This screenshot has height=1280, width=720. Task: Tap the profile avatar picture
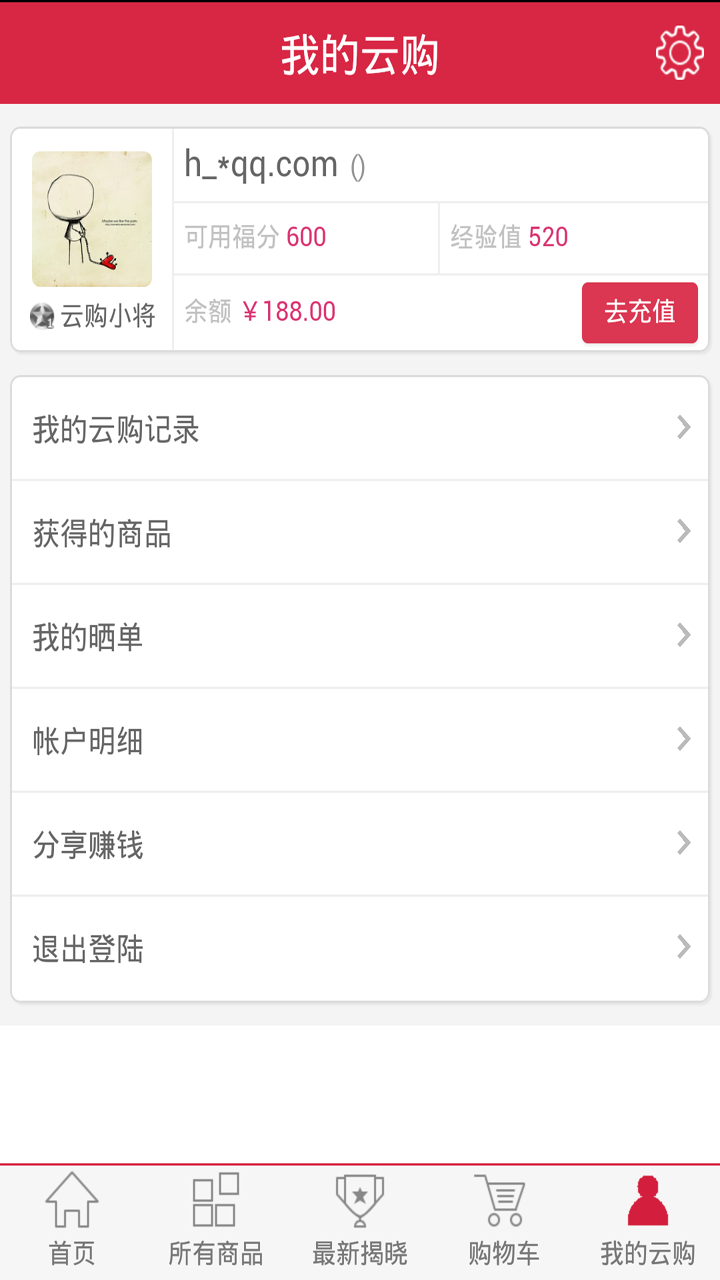pyautogui.click(x=92, y=219)
